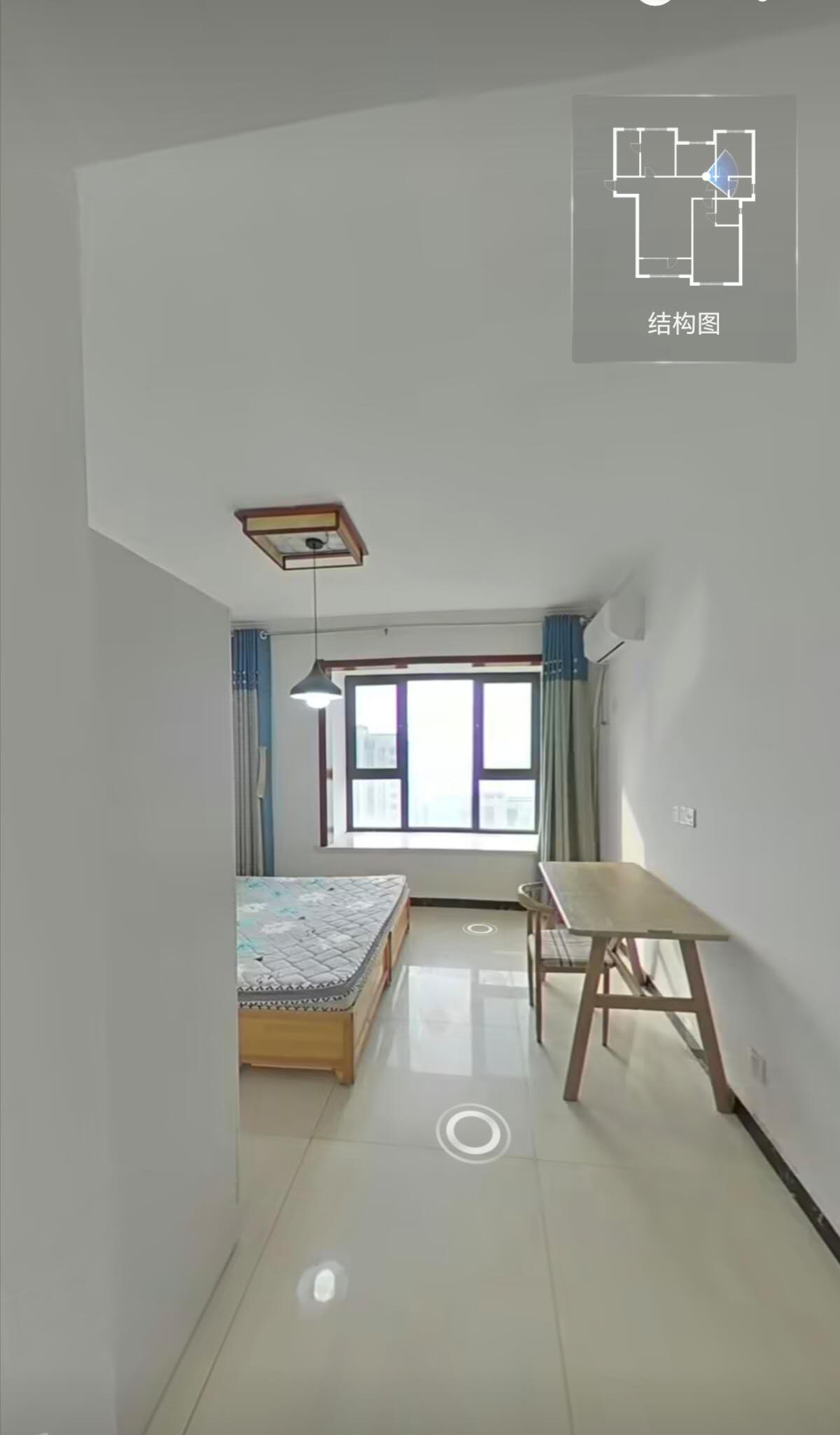
Task: Move to the small hotspot by the window
Action: click(480, 929)
